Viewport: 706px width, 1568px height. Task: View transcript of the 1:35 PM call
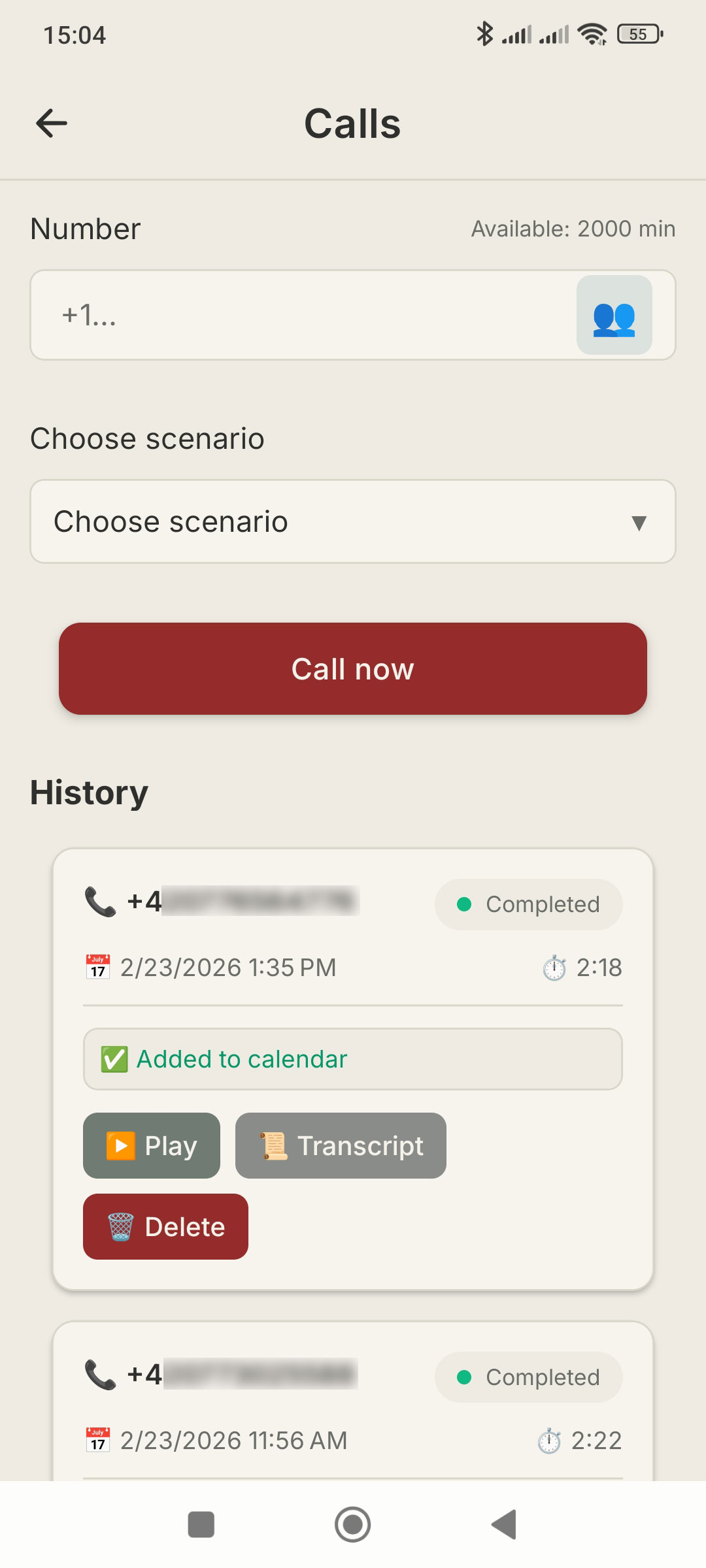(x=341, y=1146)
